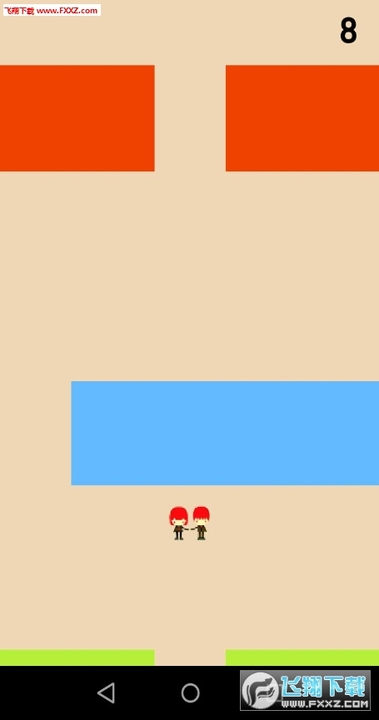Tap the system back button
379x720 pixels.
107,692
